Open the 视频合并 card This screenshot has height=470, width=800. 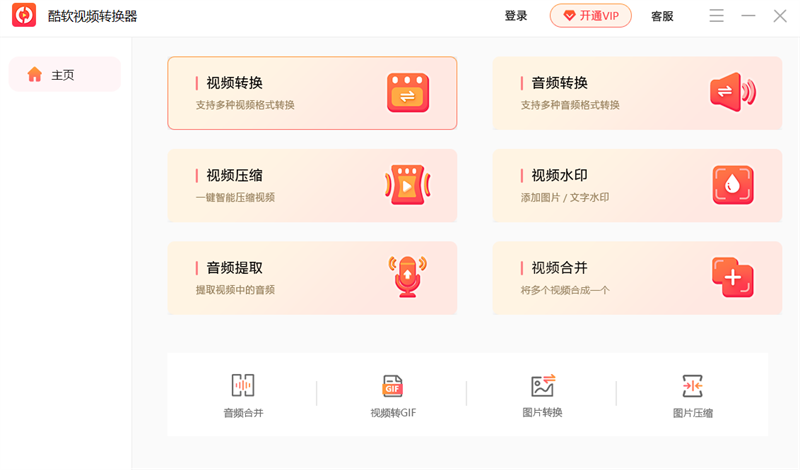tap(637, 278)
